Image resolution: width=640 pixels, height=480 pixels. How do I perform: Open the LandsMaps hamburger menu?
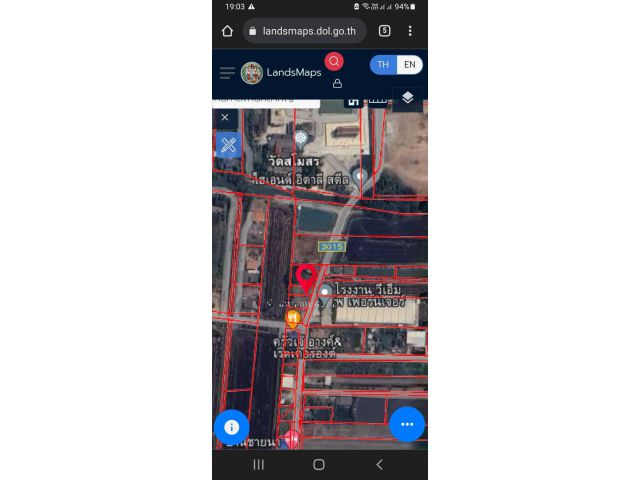(x=227, y=72)
